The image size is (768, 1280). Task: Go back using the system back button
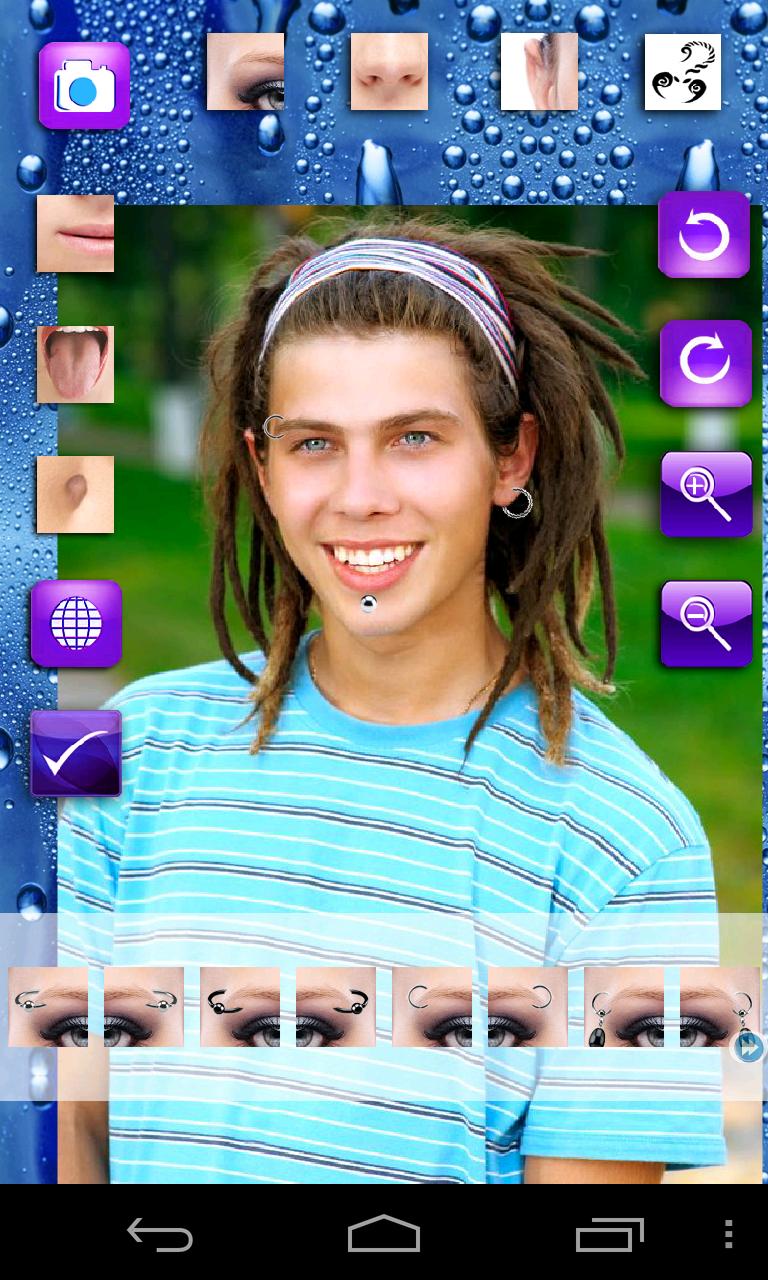(x=160, y=1235)
